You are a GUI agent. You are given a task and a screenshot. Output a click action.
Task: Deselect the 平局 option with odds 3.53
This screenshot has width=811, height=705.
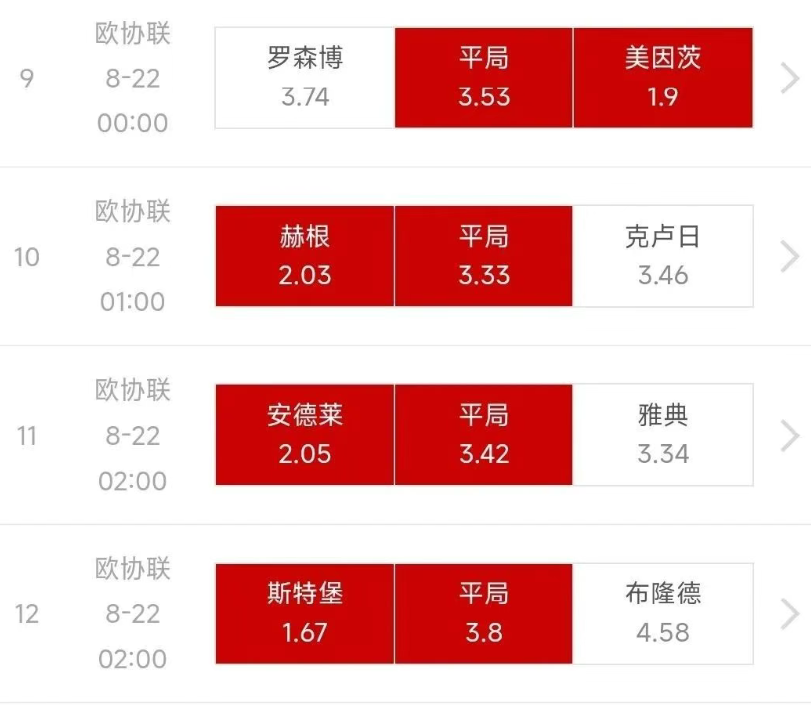[x=484, y=78]
